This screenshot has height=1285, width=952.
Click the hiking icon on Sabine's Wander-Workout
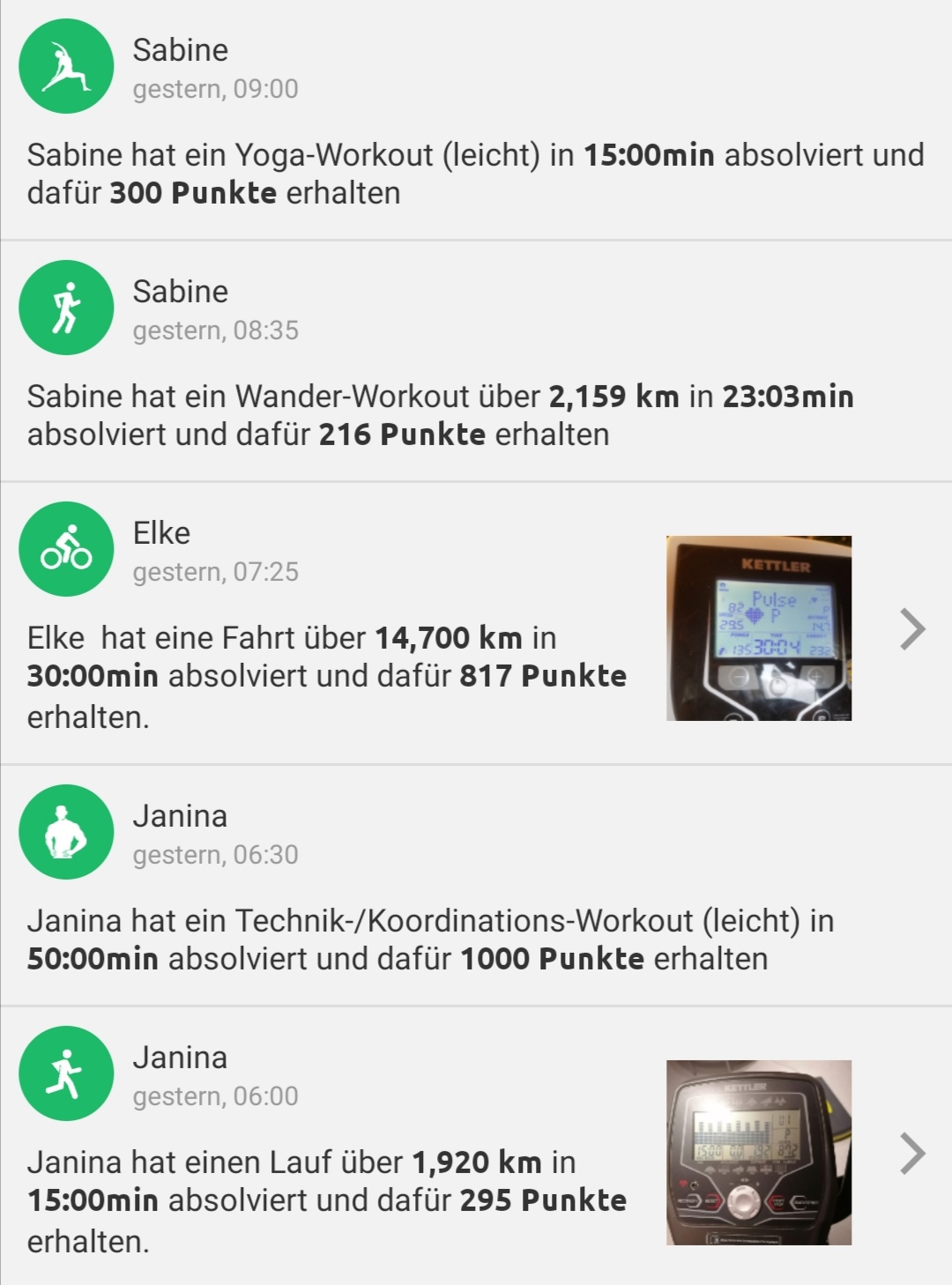(64, 308)
